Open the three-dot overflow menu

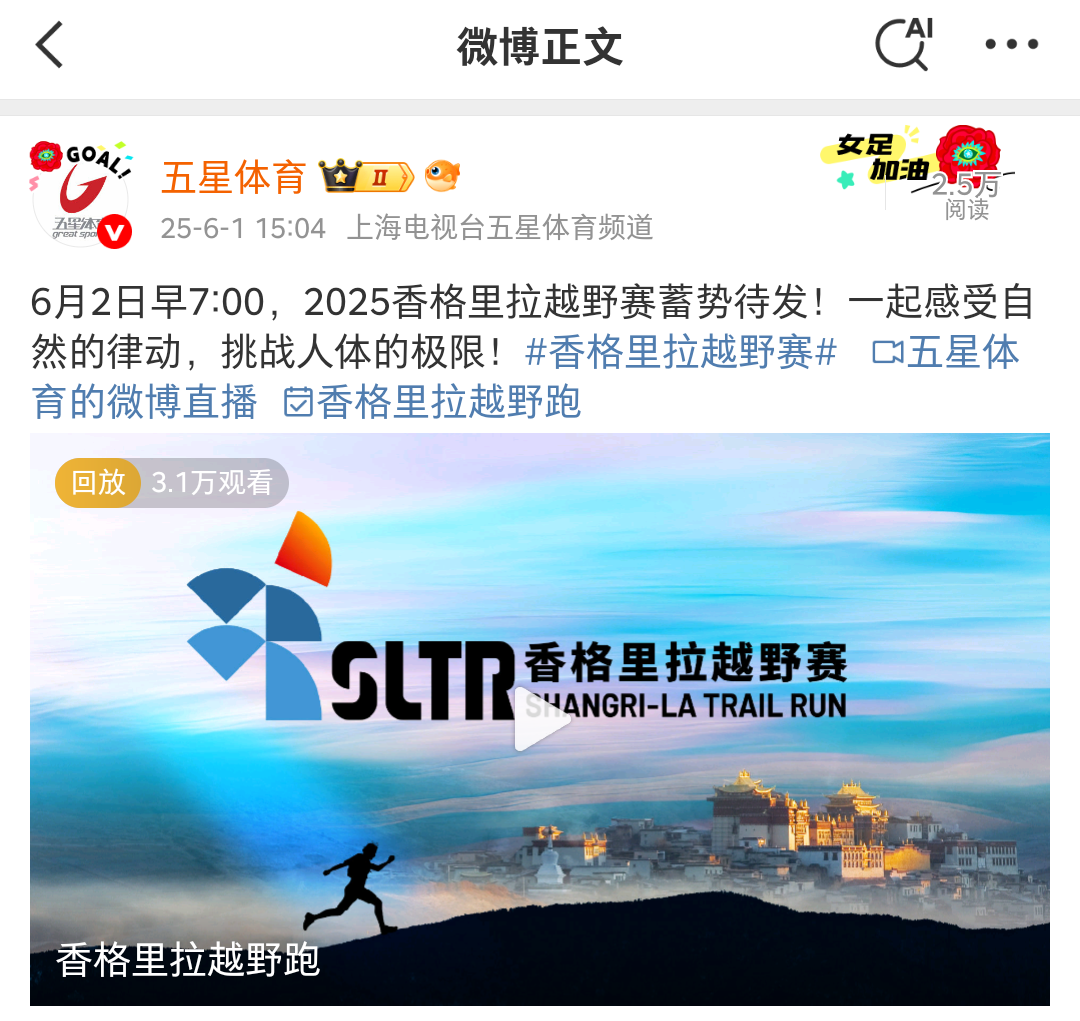coord(1011,45)
